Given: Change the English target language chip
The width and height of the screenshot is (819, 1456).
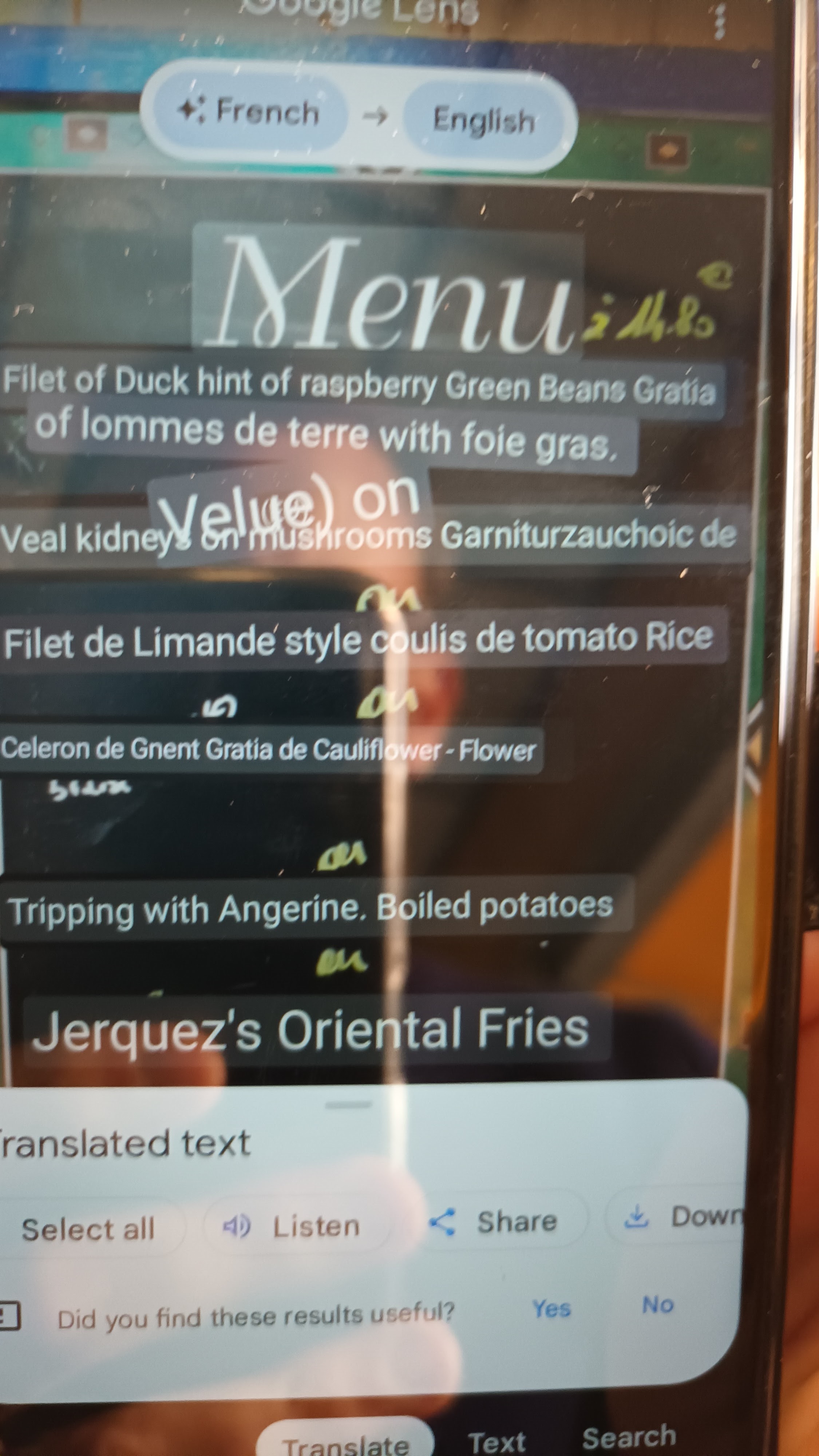Looking at the screenshot, I should [484, 120].
